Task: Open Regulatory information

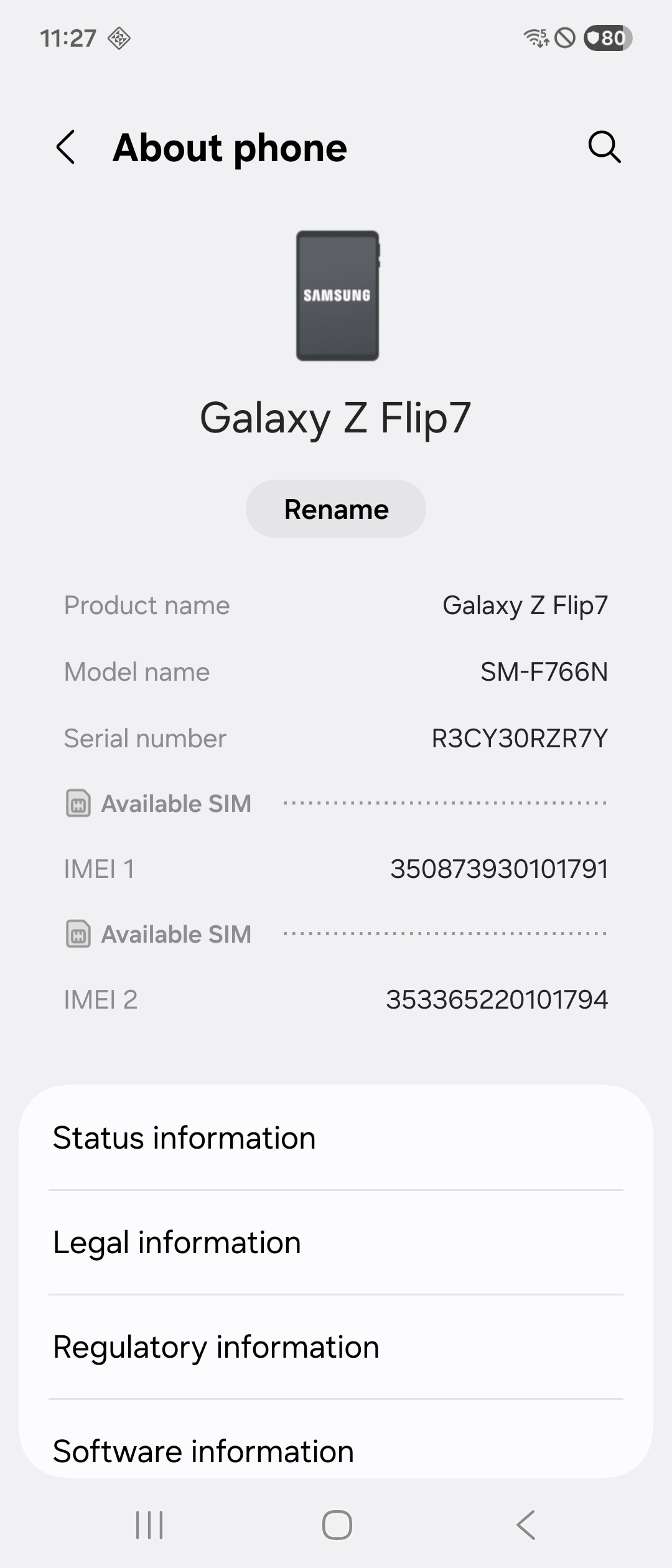Action: coord(336,1347)
